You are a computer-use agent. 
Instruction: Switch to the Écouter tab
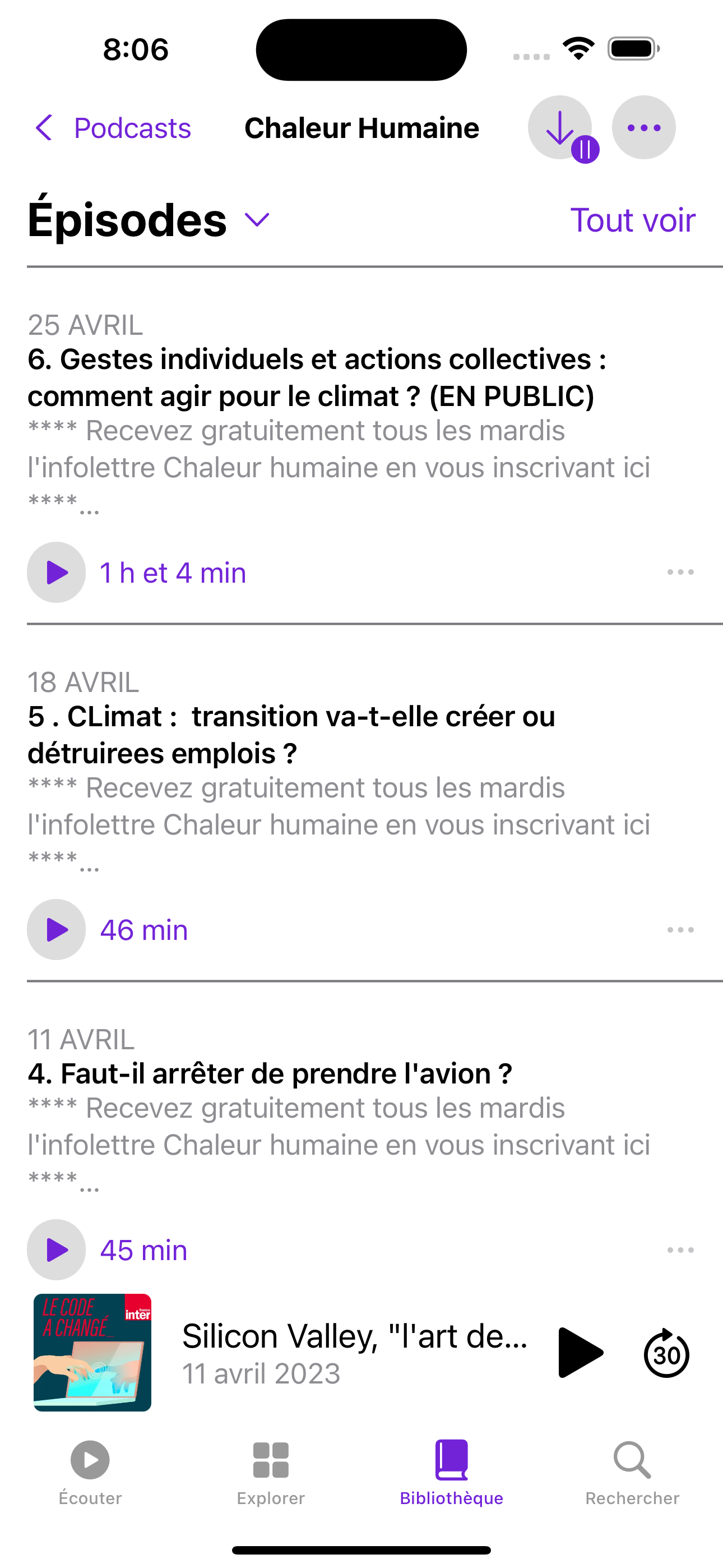[90, 1470]
